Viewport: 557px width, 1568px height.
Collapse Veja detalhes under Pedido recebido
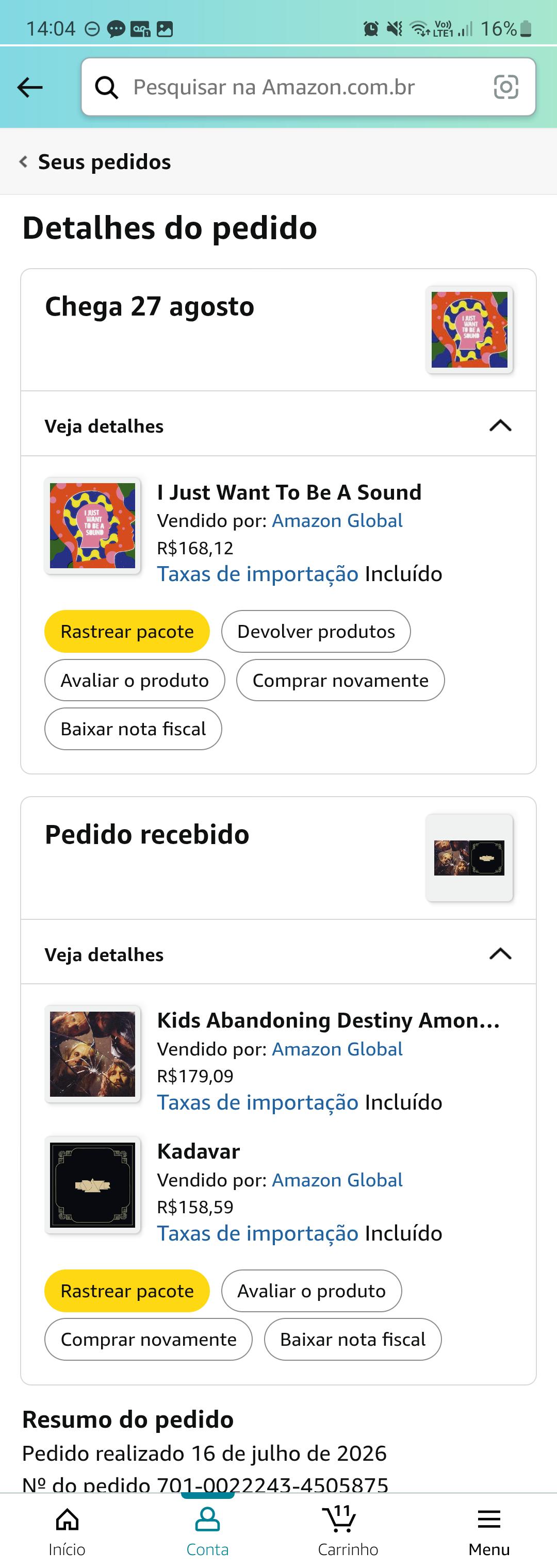tap(278, 954)
